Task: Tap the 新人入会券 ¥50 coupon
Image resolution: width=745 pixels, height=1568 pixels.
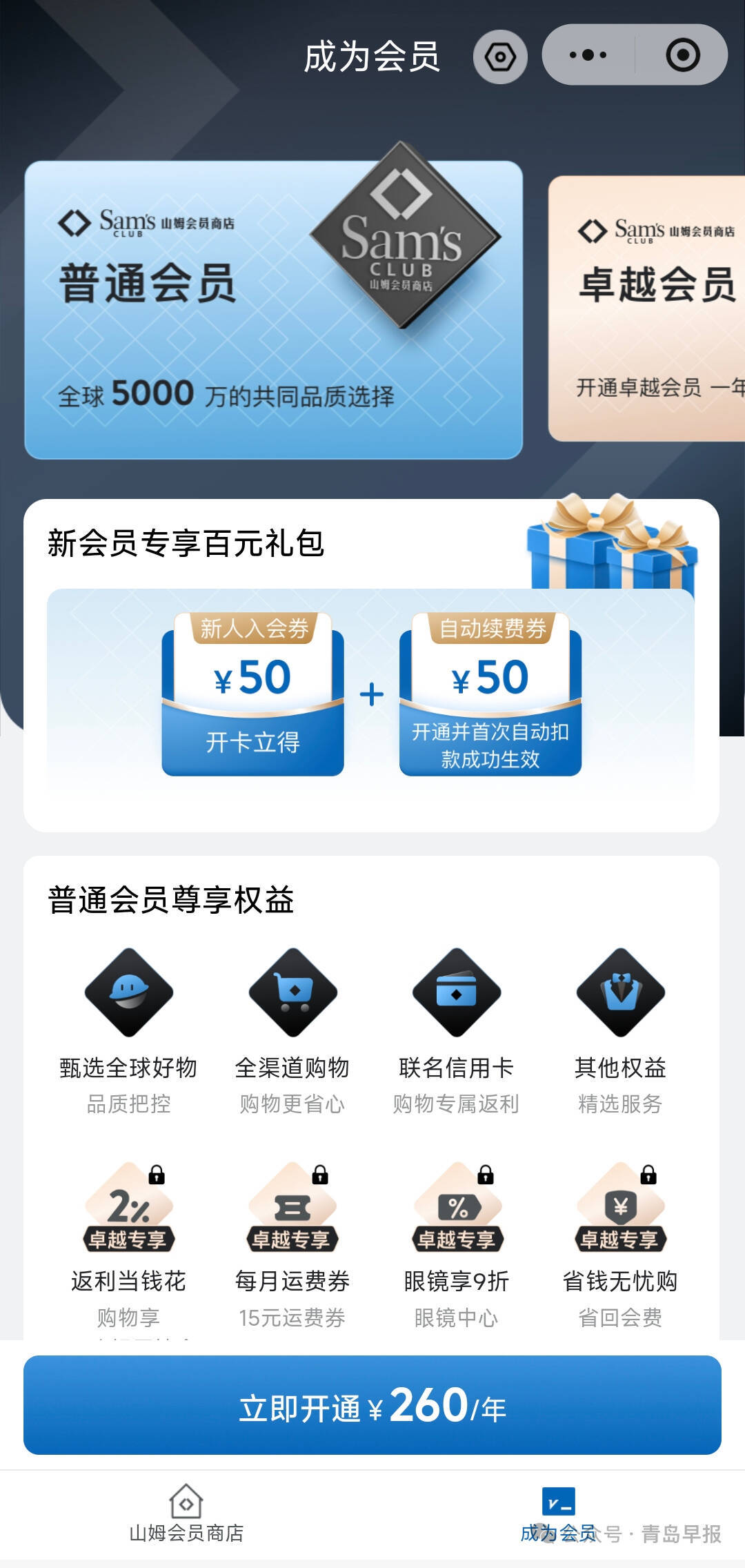Action: tap(252, 694)
